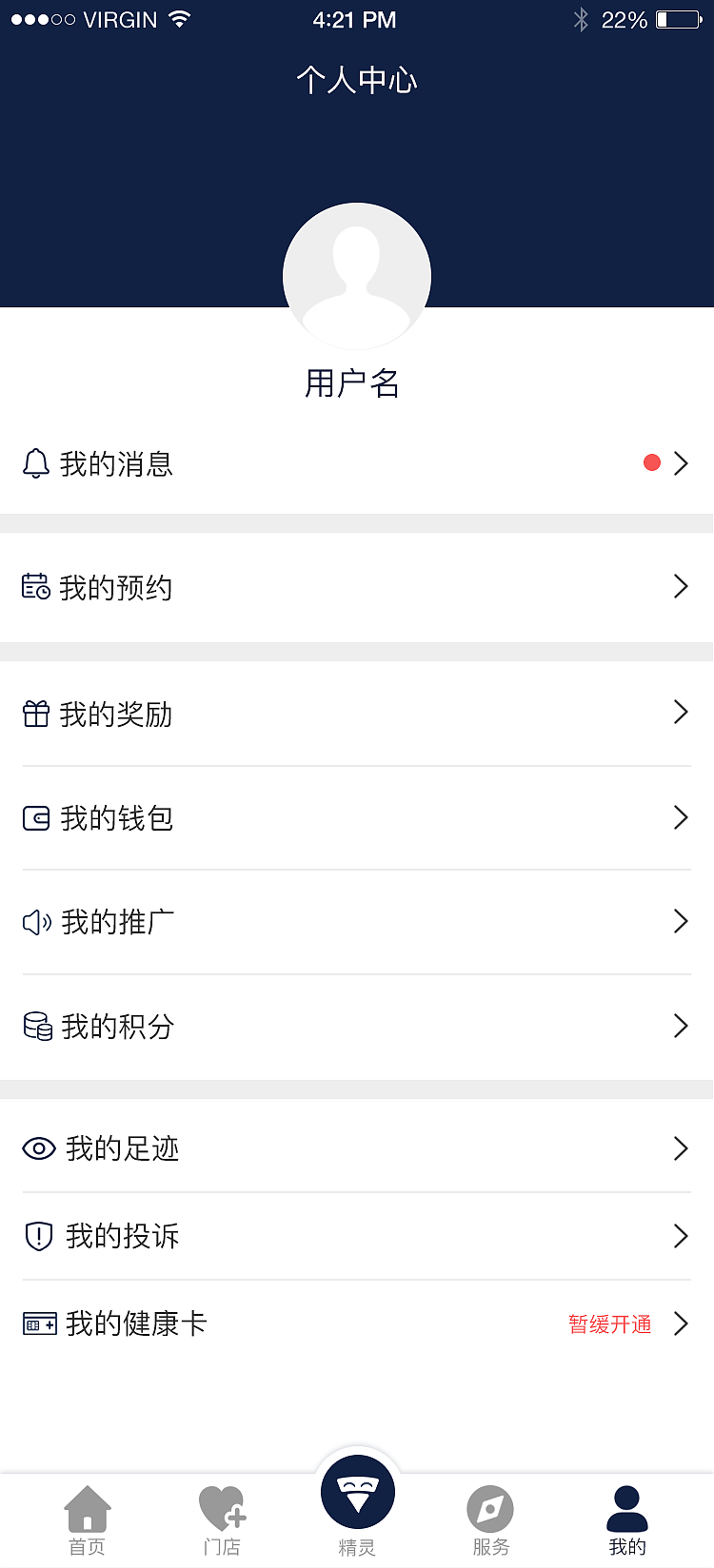Expand 我的钱包 via the right arrow
The width and height of the screenshot is (714, 1568).
pyautogui.click(x=681, y=817)
